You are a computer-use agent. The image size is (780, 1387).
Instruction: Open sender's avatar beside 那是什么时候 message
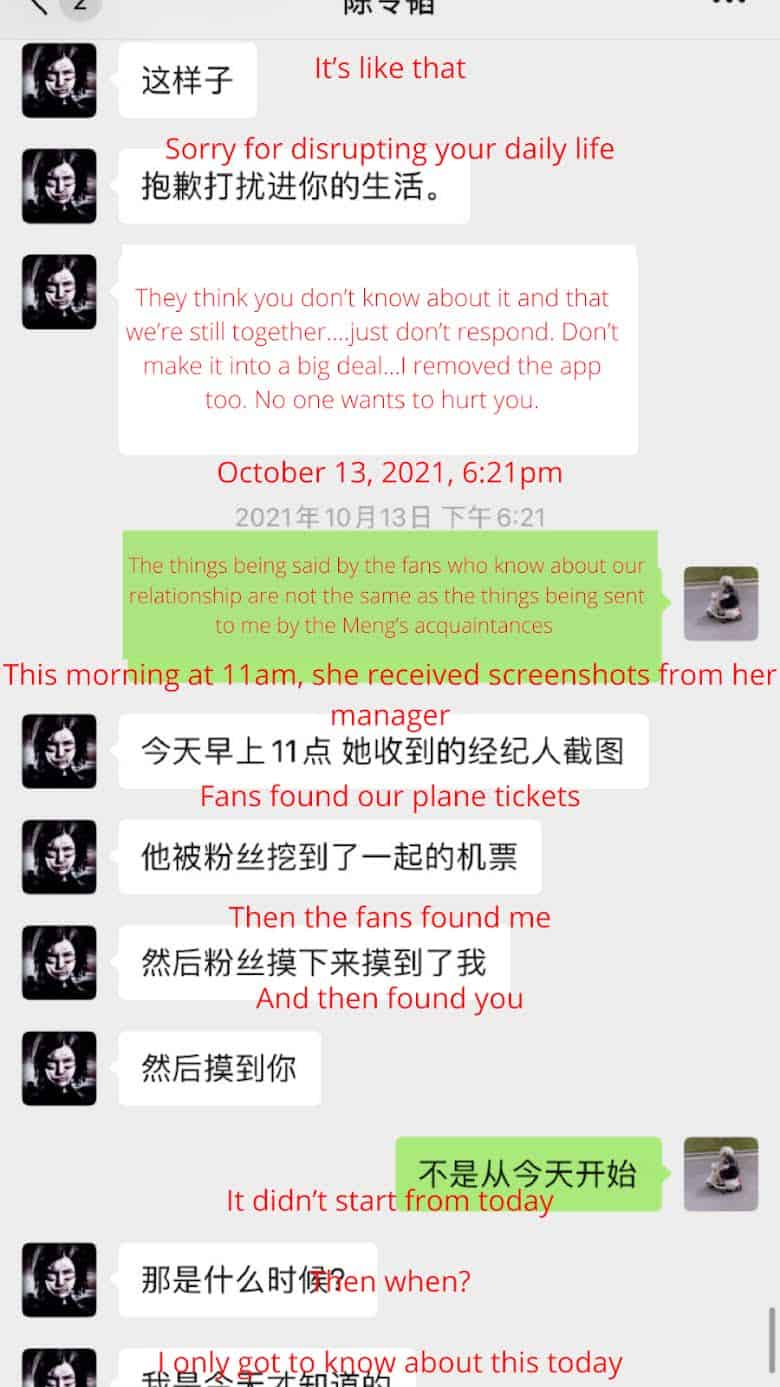click(59, 1280)
